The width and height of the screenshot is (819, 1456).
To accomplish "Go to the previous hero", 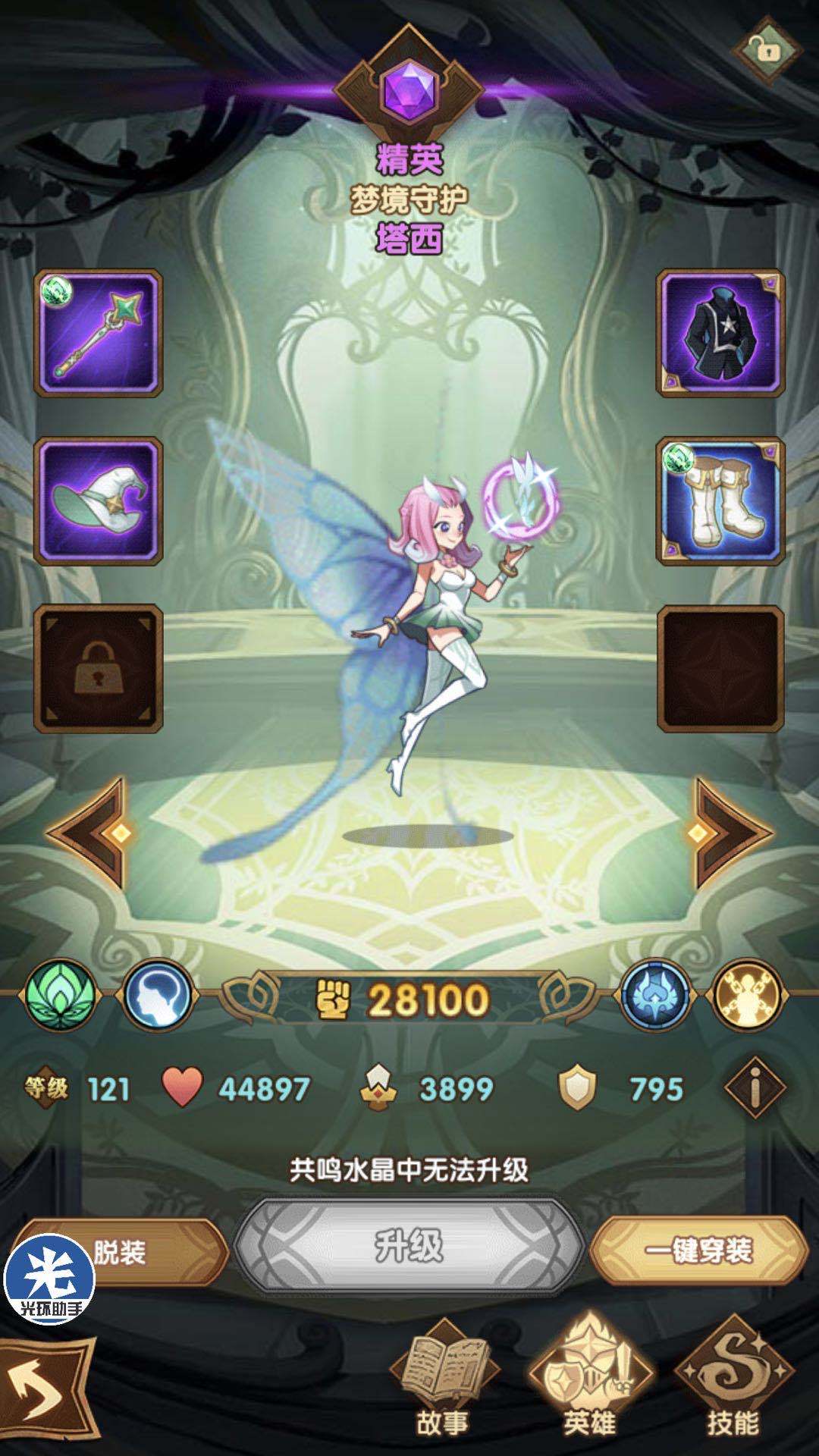I will (x=89, y=833).
